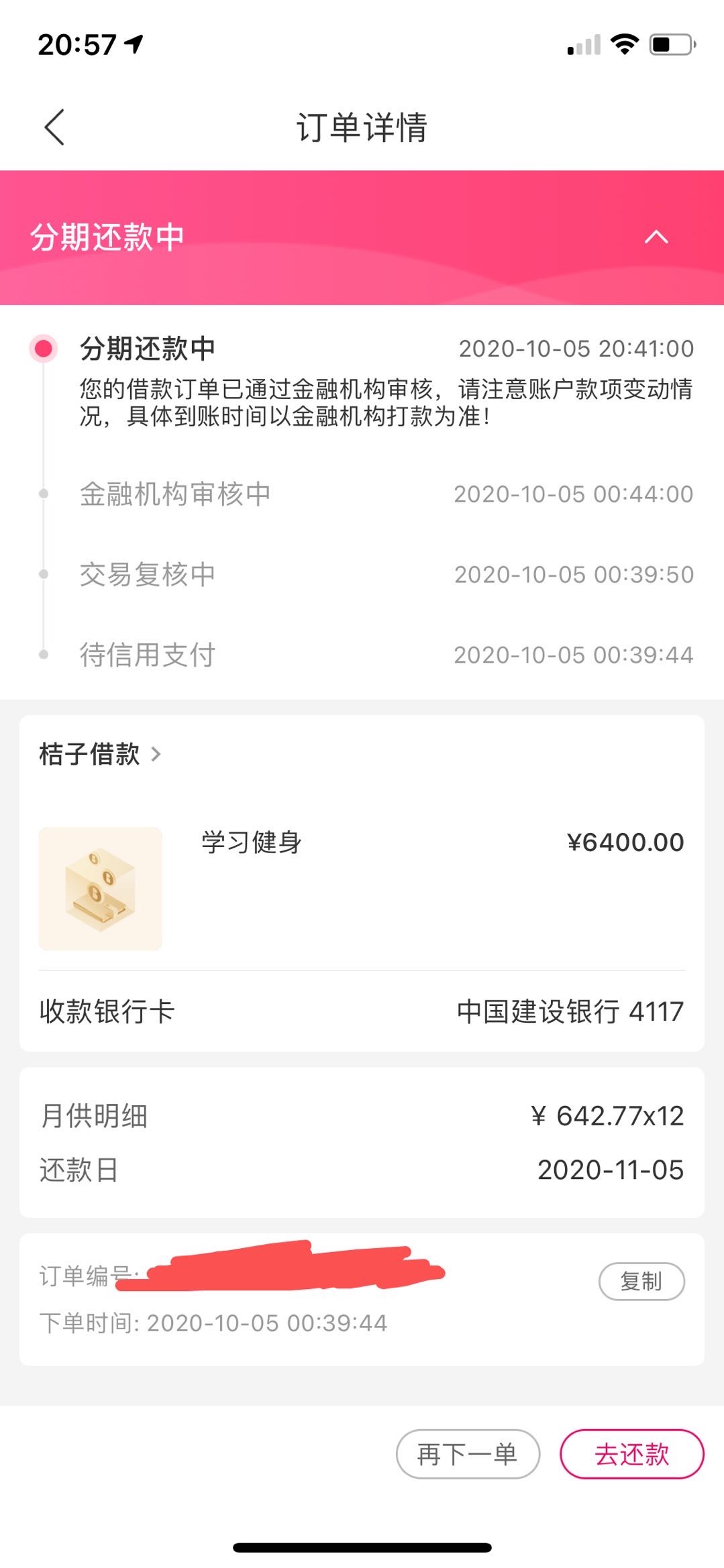Open the 桔子借款 link
724x1568 pixels.
tap(100, 754)
